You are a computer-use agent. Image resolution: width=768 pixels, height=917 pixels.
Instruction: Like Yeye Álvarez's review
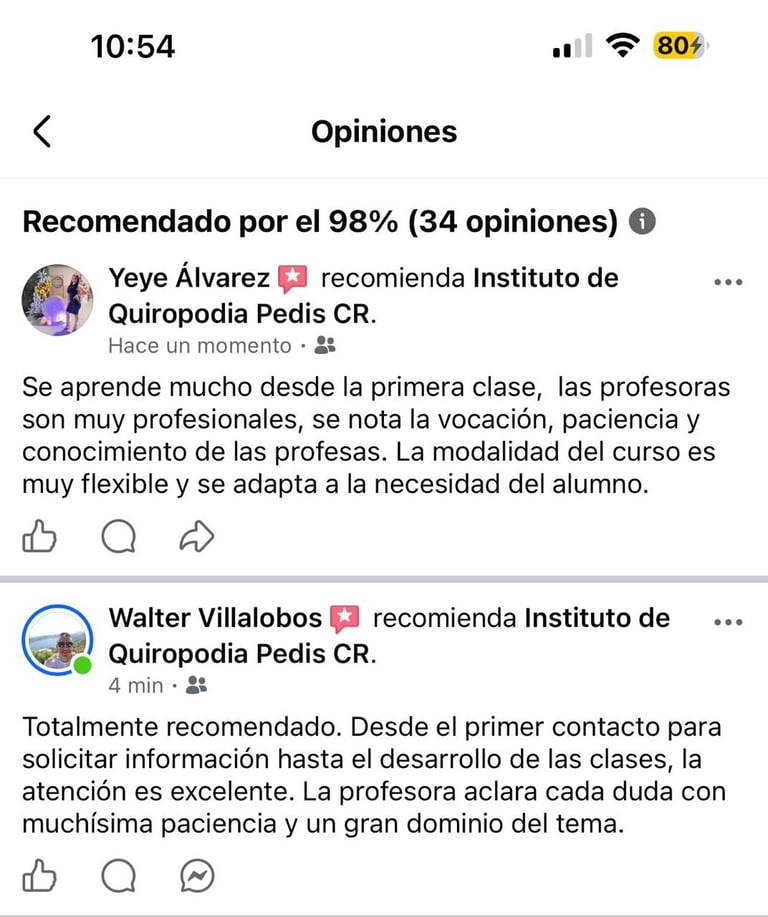[x=40, y=538]
